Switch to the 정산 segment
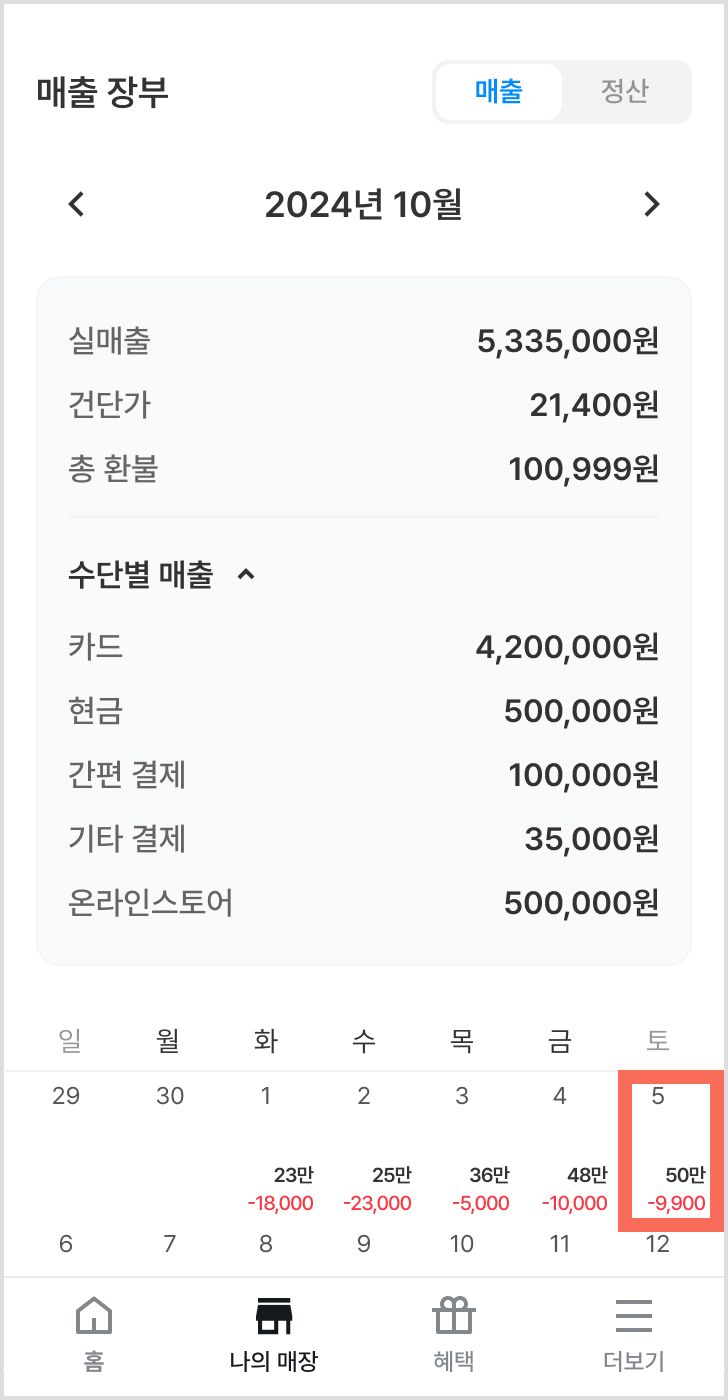This screenshot has width=728, height=1400. (x=625, y=92)
